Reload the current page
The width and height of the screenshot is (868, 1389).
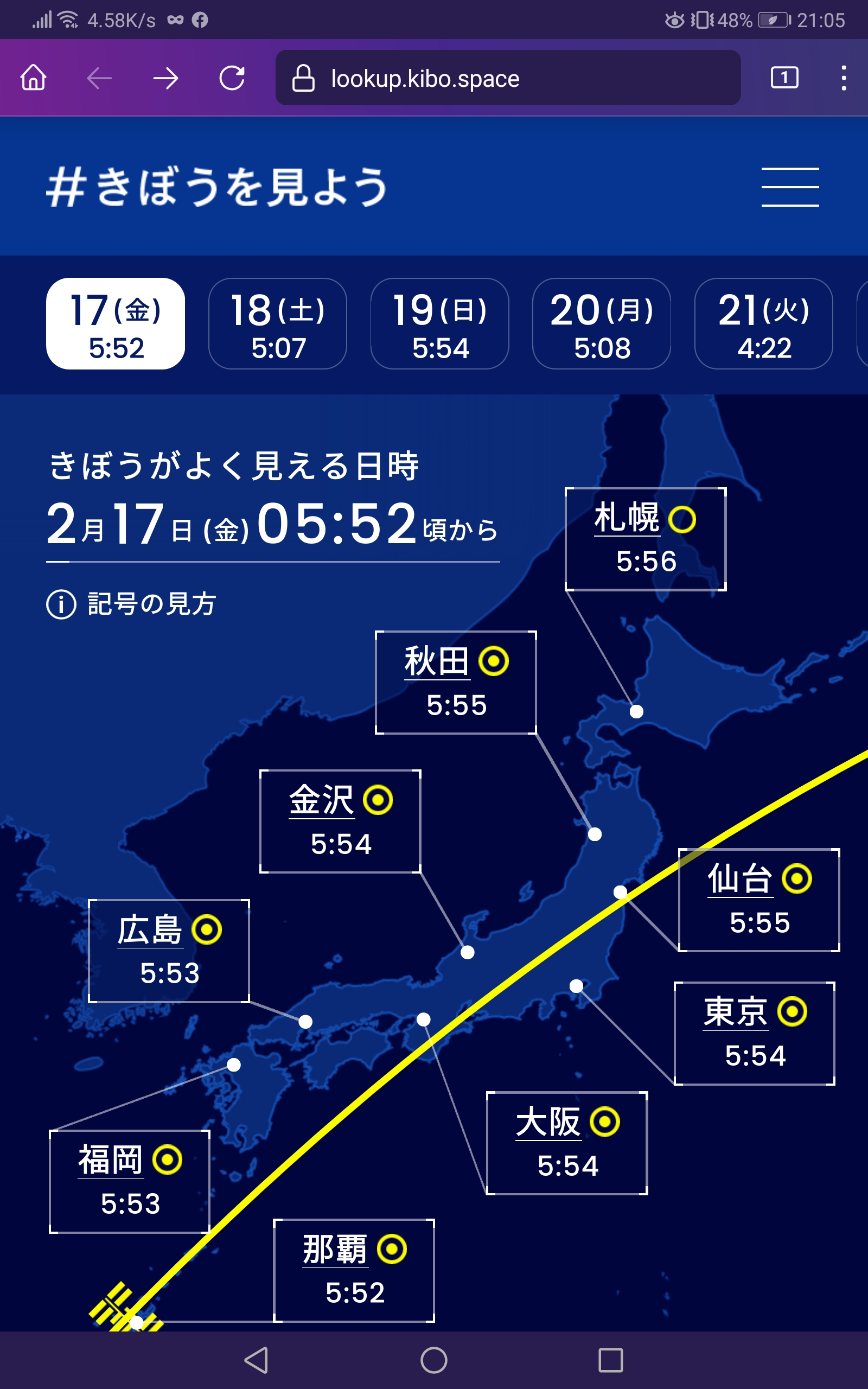tap(232, 78)
